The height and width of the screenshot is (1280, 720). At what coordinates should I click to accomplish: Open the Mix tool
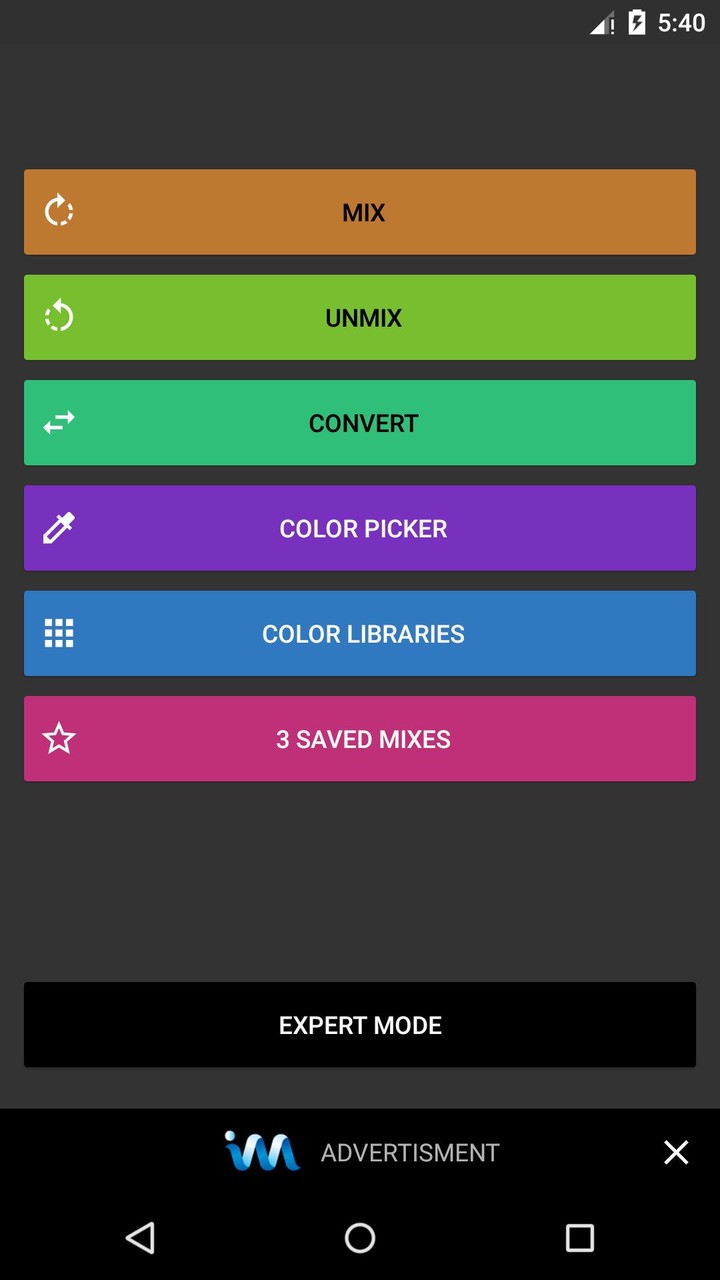coord(360,212)
